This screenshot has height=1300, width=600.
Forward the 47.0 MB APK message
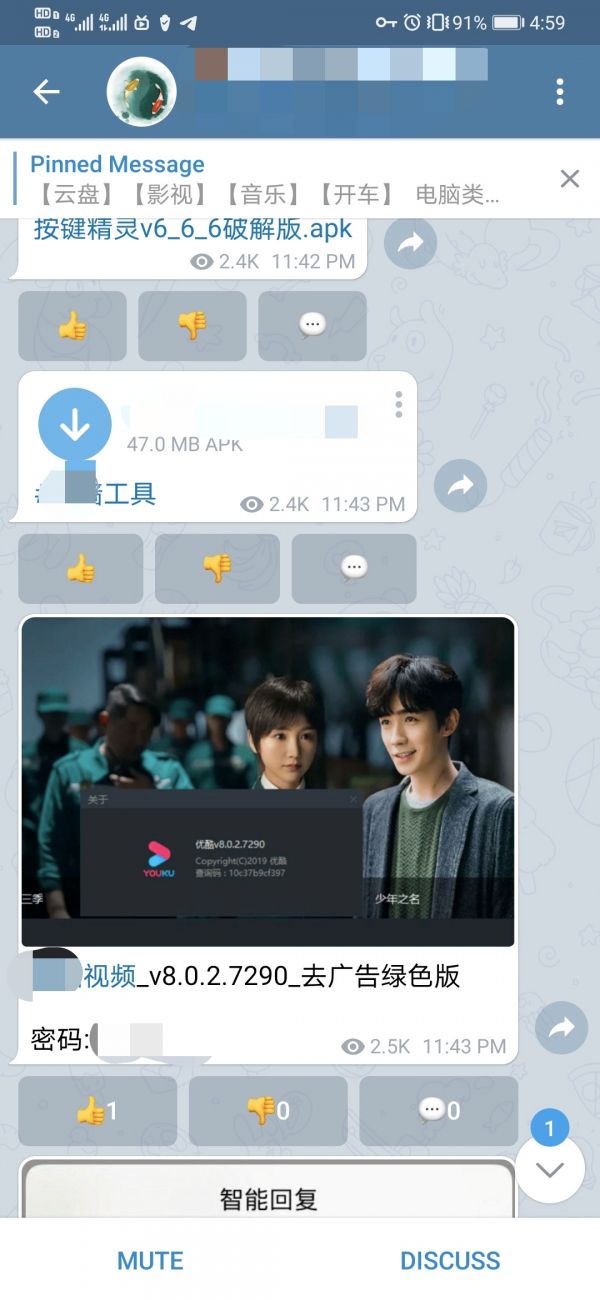click(x=460, y=485)
